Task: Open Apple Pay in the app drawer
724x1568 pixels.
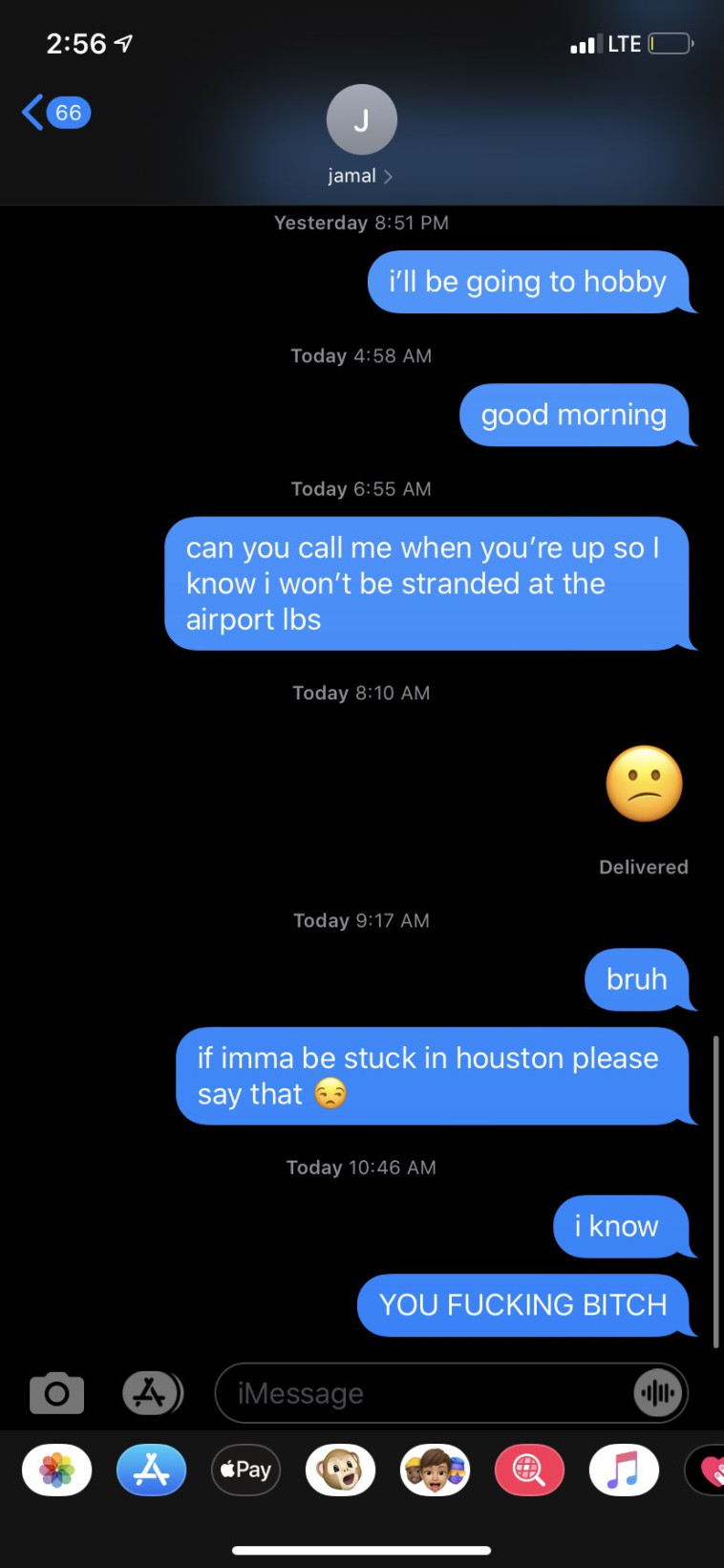Action: (246, 1470)
